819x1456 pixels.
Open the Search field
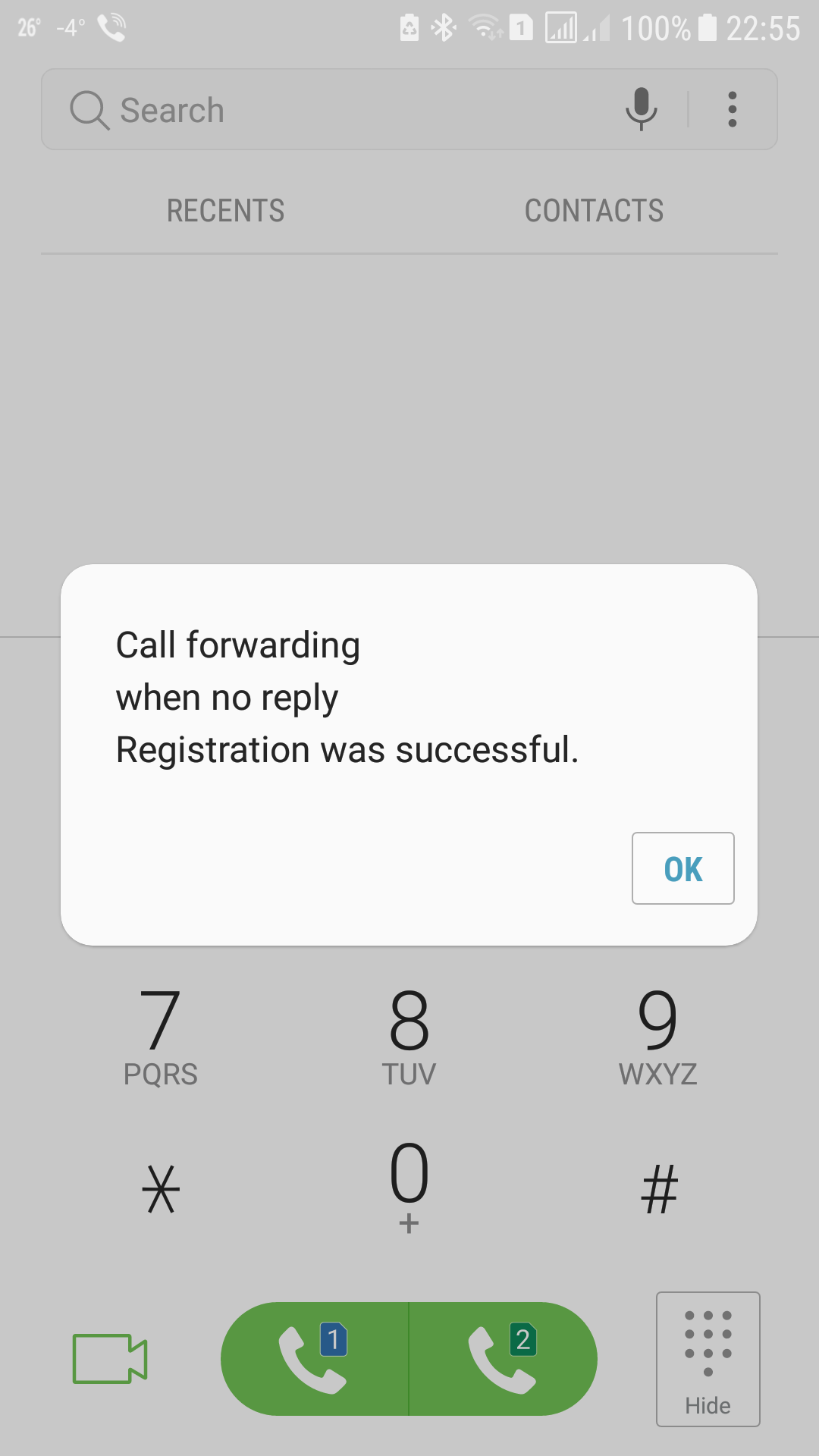coord(341,109)
